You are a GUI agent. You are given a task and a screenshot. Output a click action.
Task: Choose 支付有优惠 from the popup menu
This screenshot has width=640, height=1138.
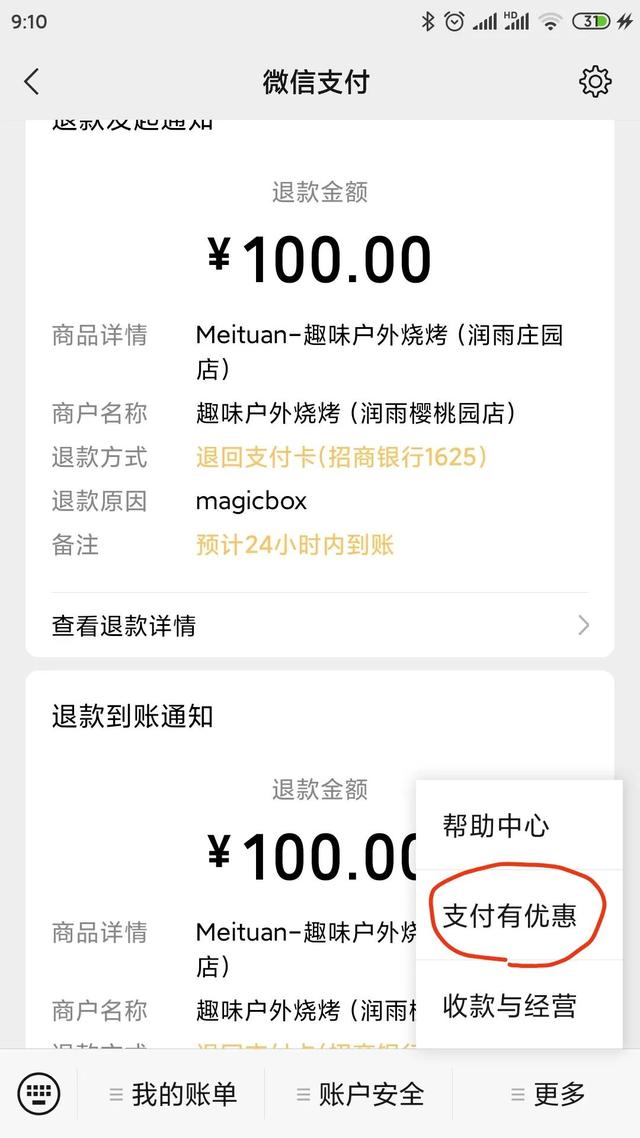click(510, 916)
